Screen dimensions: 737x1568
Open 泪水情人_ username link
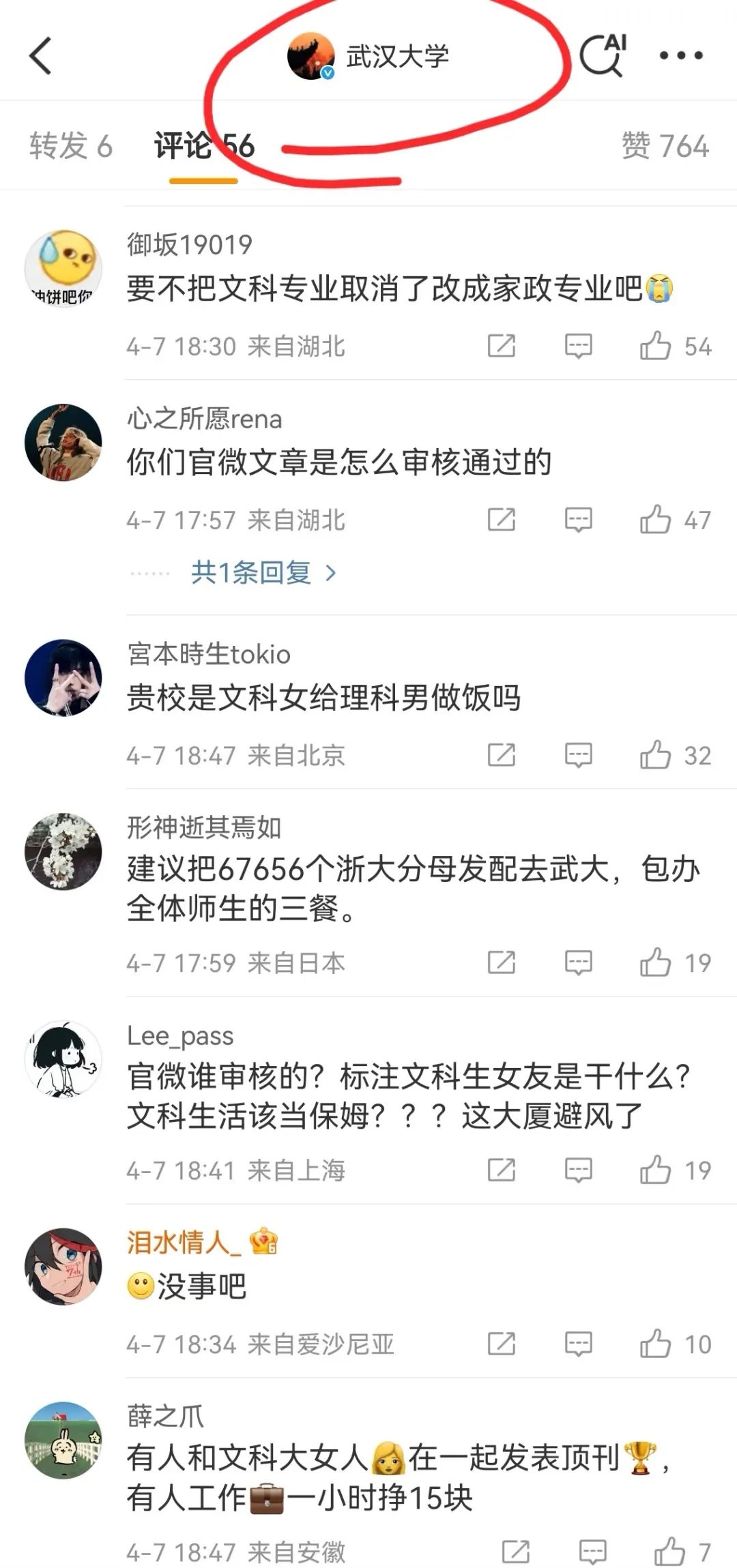click(x=184, y=1241)
